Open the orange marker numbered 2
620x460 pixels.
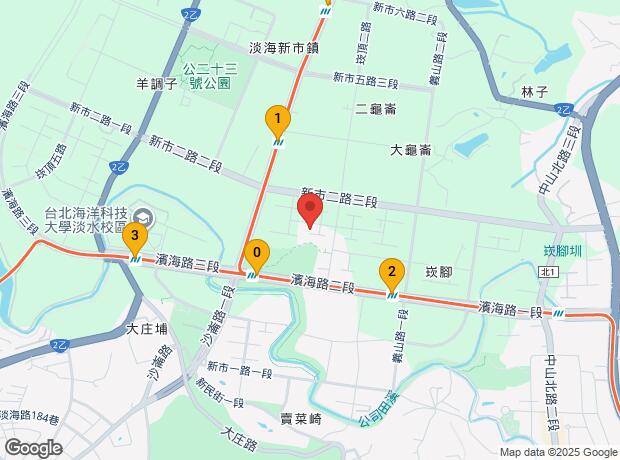pos(391,272)
